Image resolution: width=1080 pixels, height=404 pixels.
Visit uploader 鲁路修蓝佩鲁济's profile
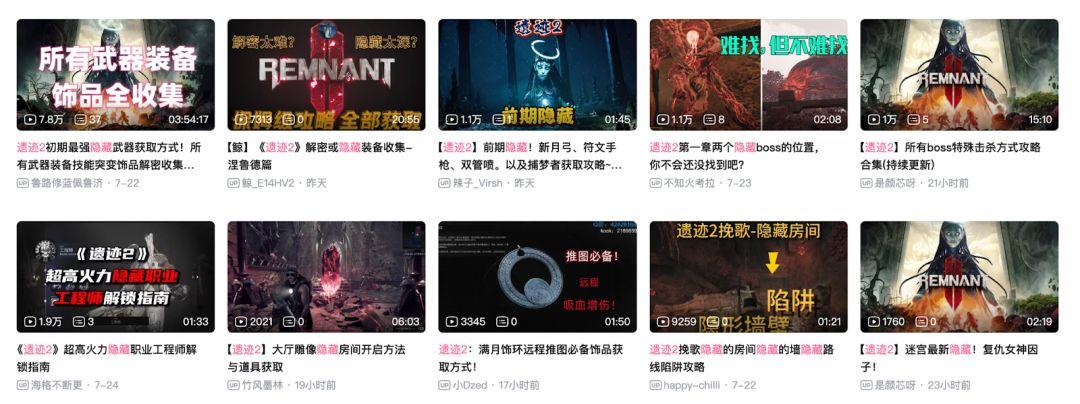click(x=66, y=183)
